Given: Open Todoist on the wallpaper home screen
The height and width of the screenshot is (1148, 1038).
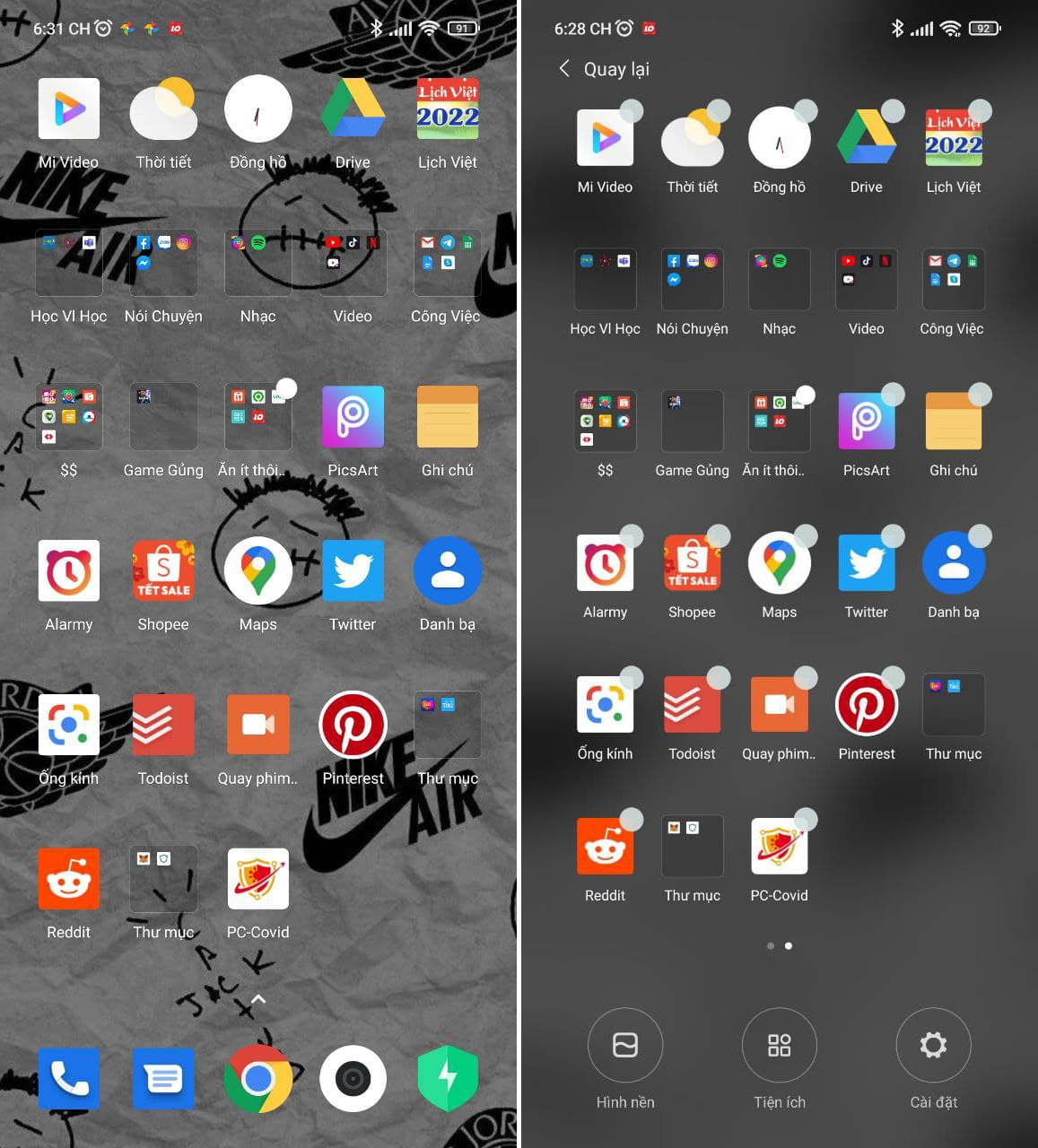Looking at the screenshot, I should click(163, 725).
